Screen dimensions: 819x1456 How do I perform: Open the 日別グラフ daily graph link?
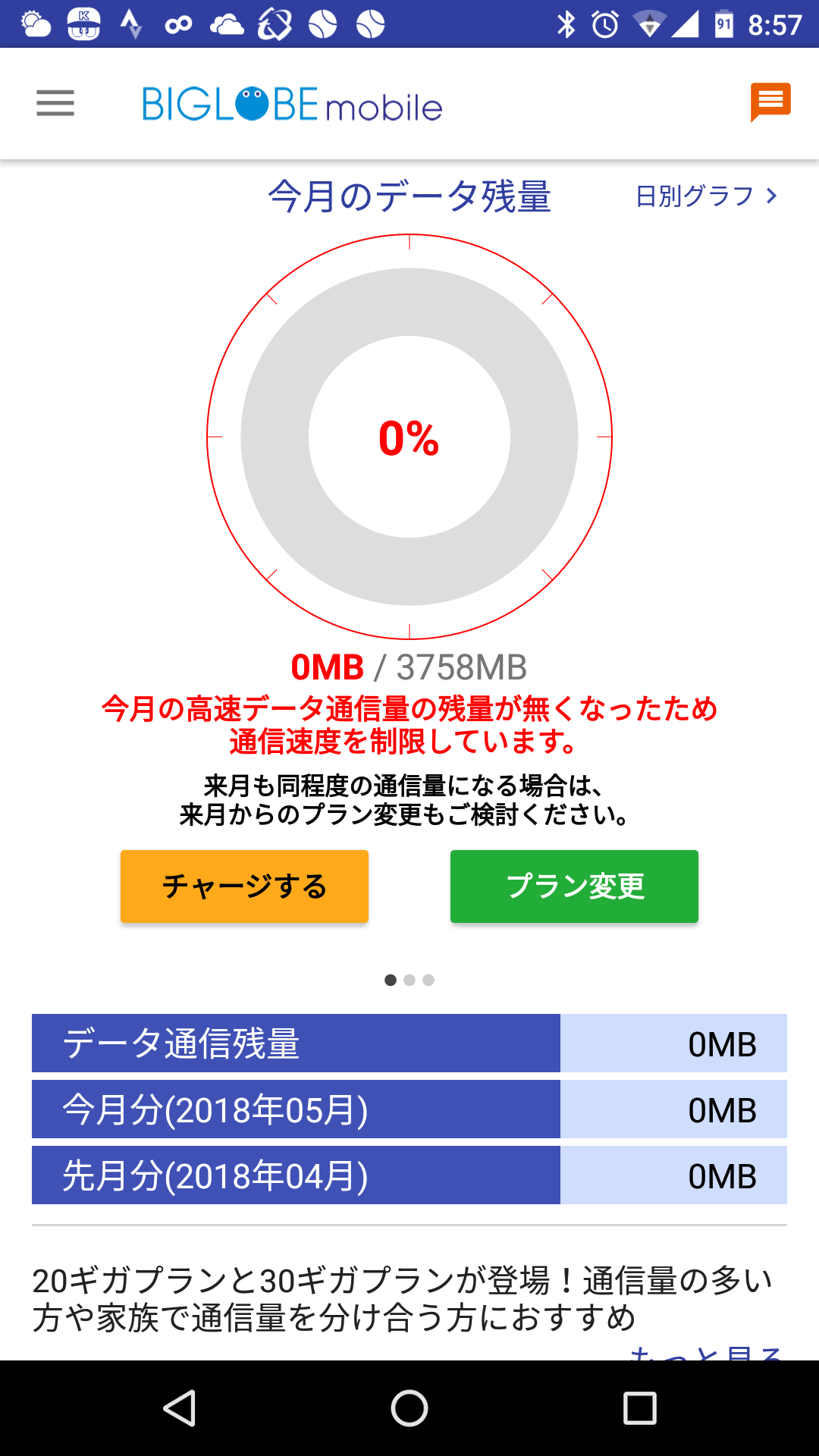[x=707, y=196]
